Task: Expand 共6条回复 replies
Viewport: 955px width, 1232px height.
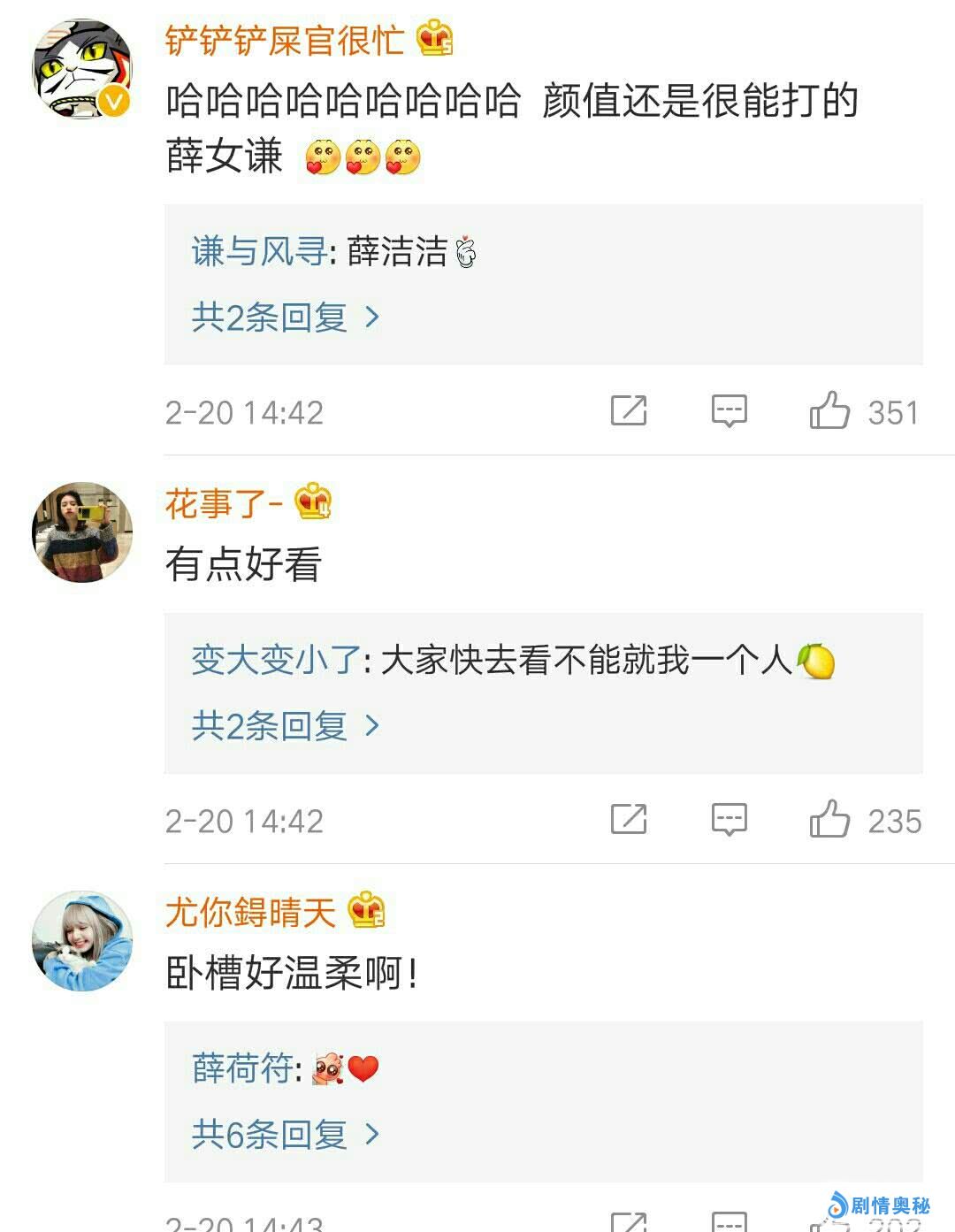Action: 285,1134
